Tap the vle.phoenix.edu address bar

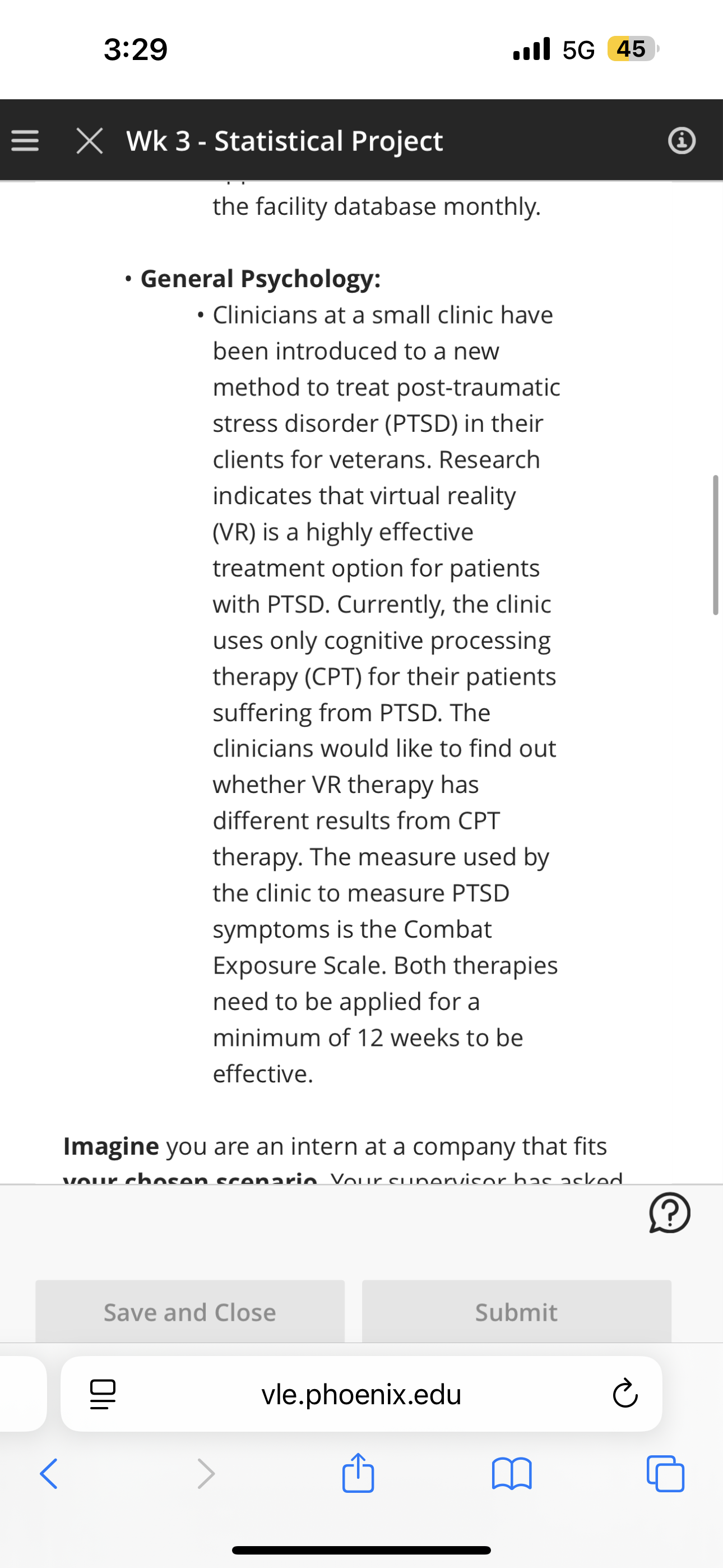(x=361, y=1394)
